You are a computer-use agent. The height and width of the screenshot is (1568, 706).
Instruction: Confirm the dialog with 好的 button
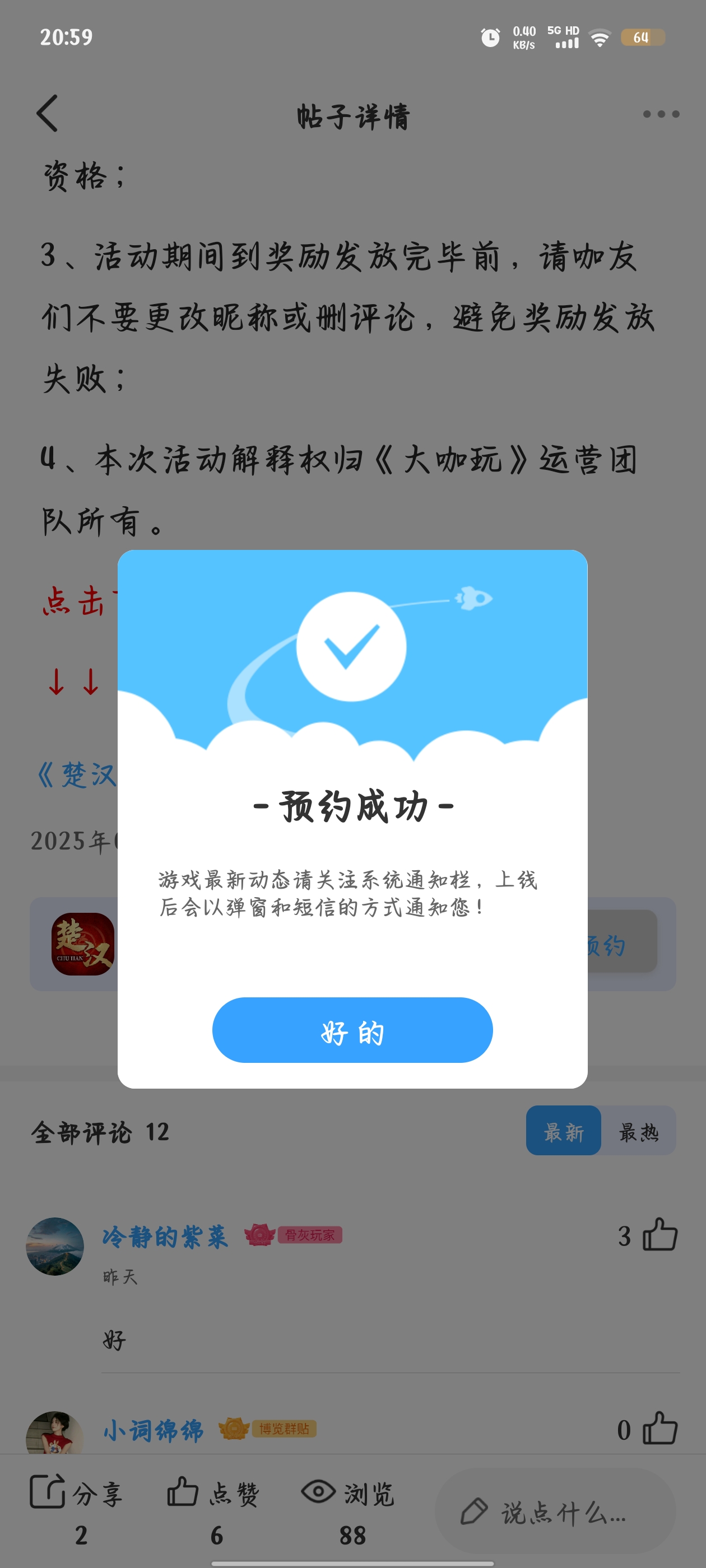tap(352, 1030)
